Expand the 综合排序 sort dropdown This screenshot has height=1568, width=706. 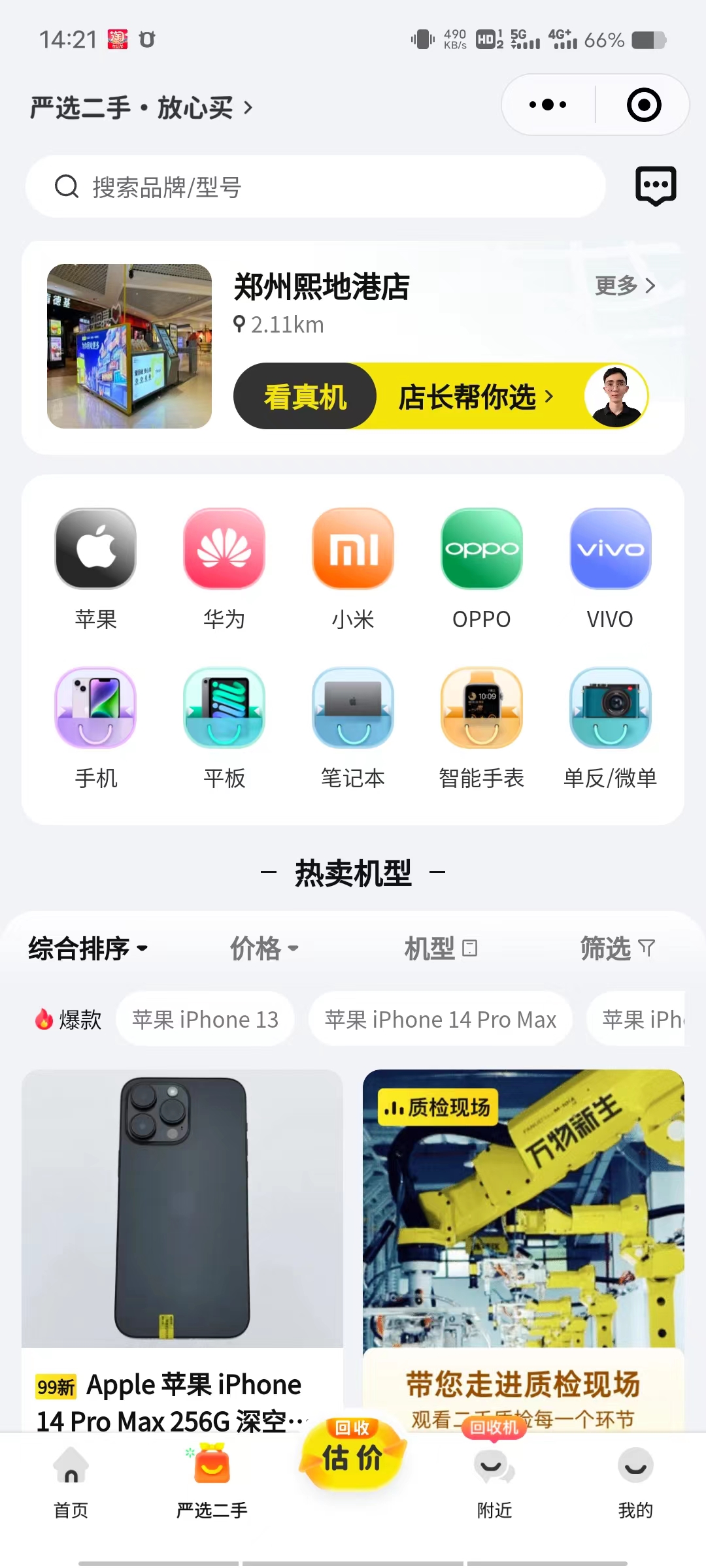pos(88,948)
